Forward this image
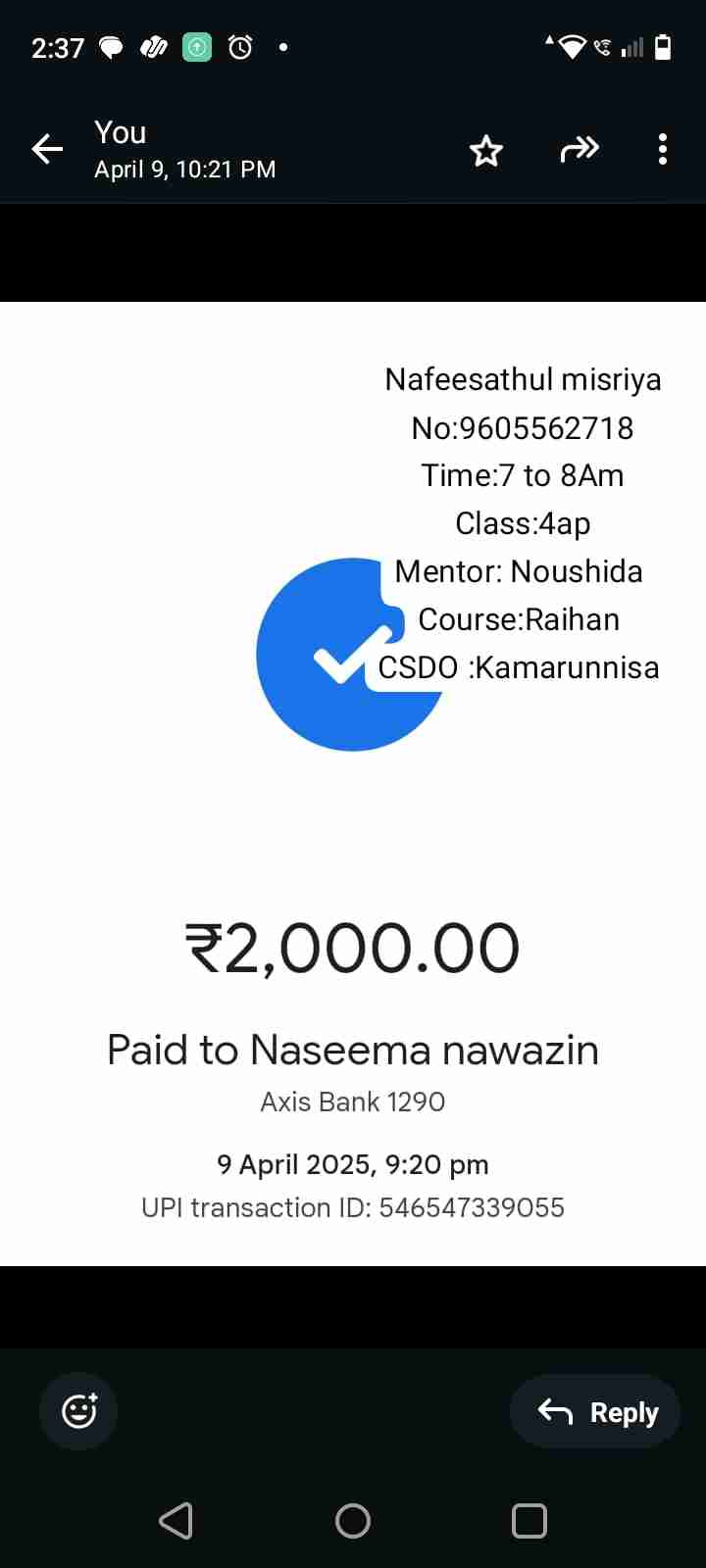Screen dimensions: 706x1568 pos(579,149)
